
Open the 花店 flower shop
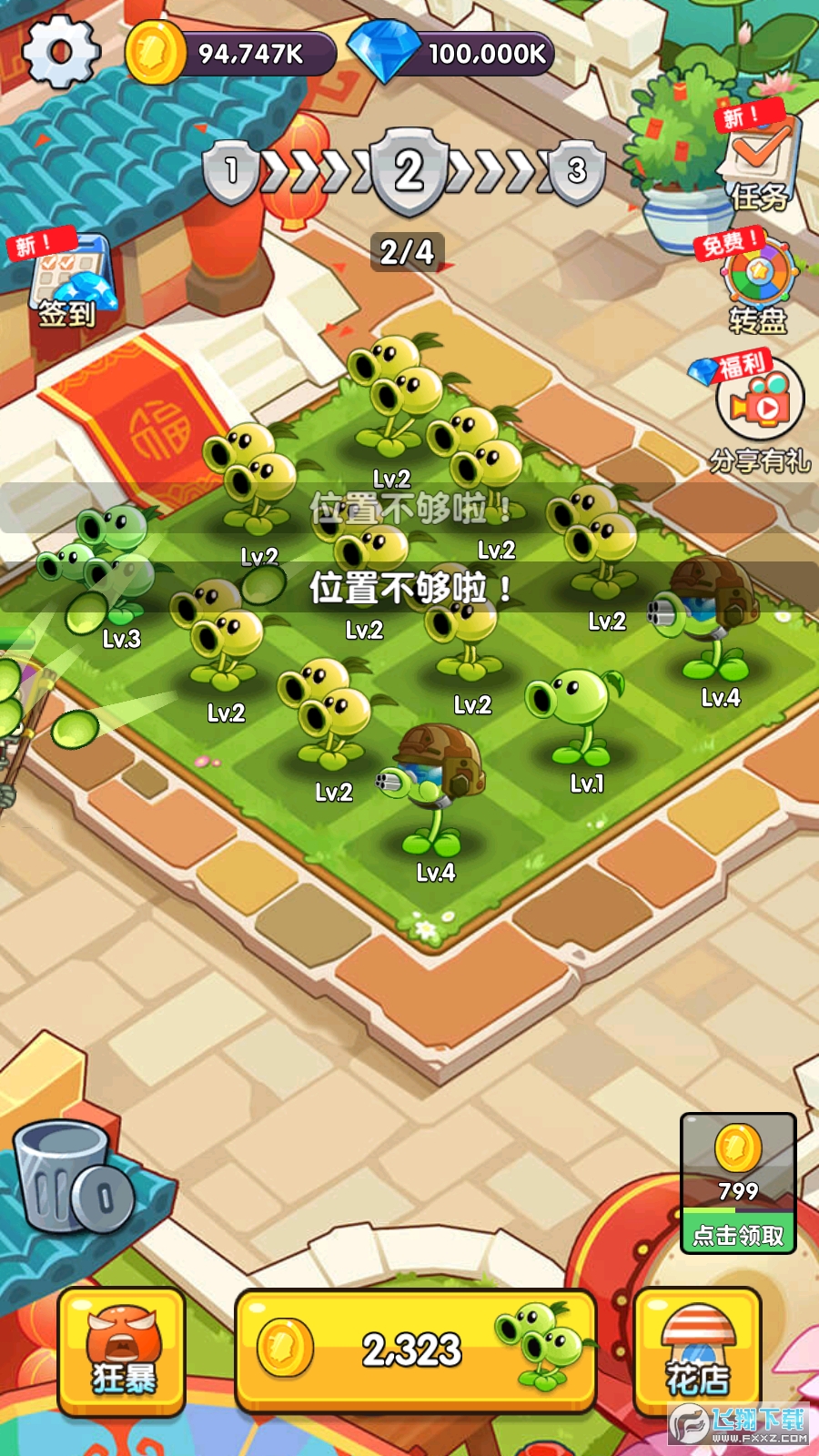697,1350
